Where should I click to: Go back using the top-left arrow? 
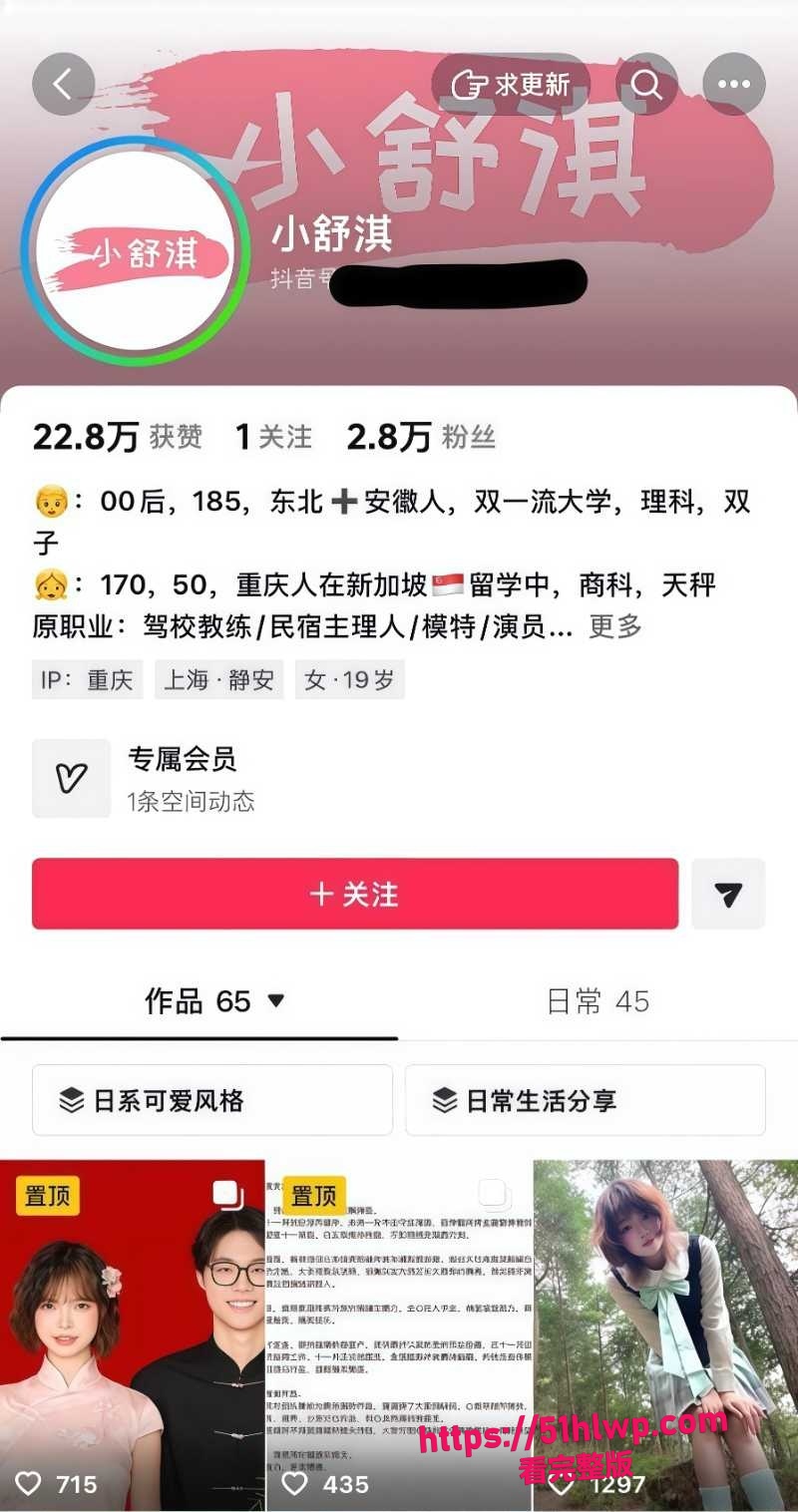click(63, 84)
